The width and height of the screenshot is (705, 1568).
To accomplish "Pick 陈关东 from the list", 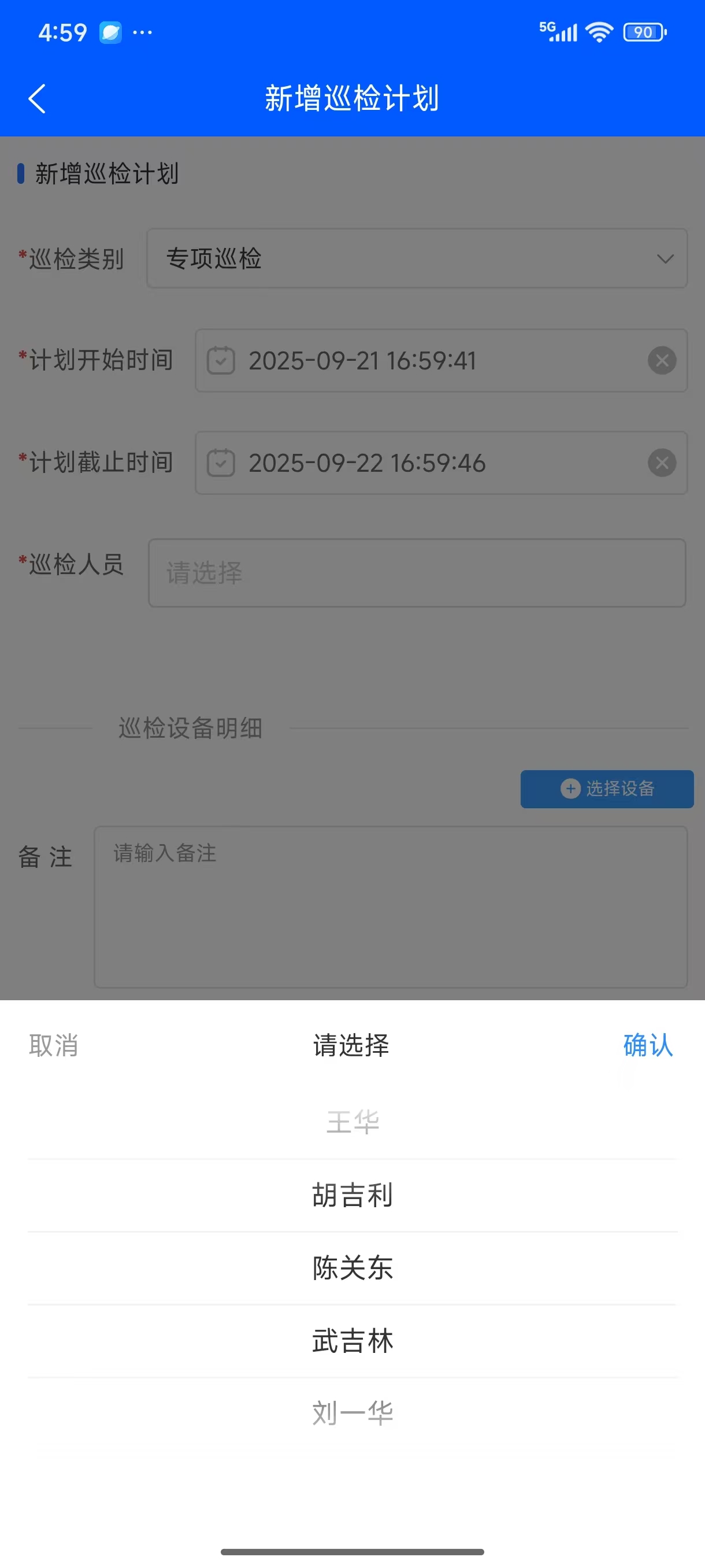I will pos(353,1268).
